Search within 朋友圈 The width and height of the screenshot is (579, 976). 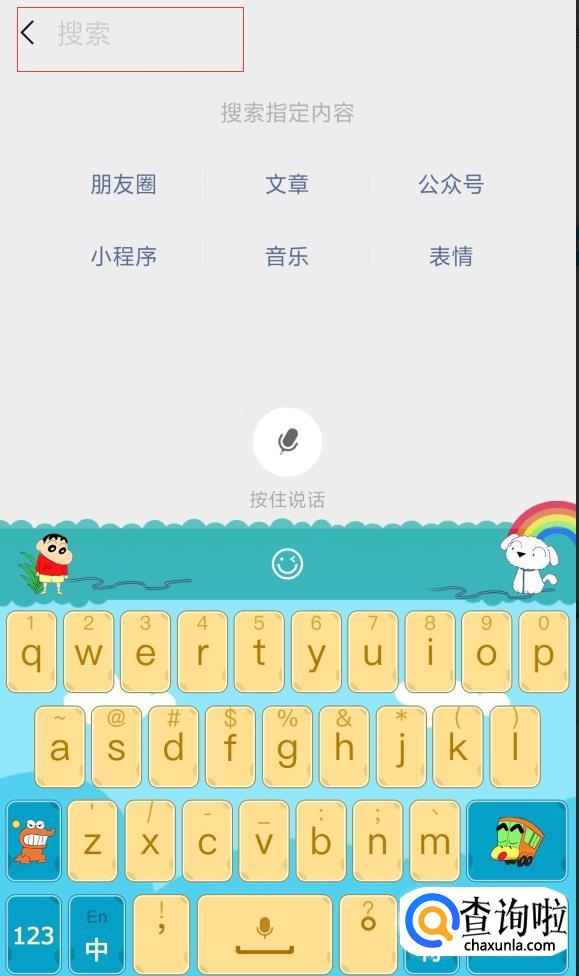click(123, 184)
